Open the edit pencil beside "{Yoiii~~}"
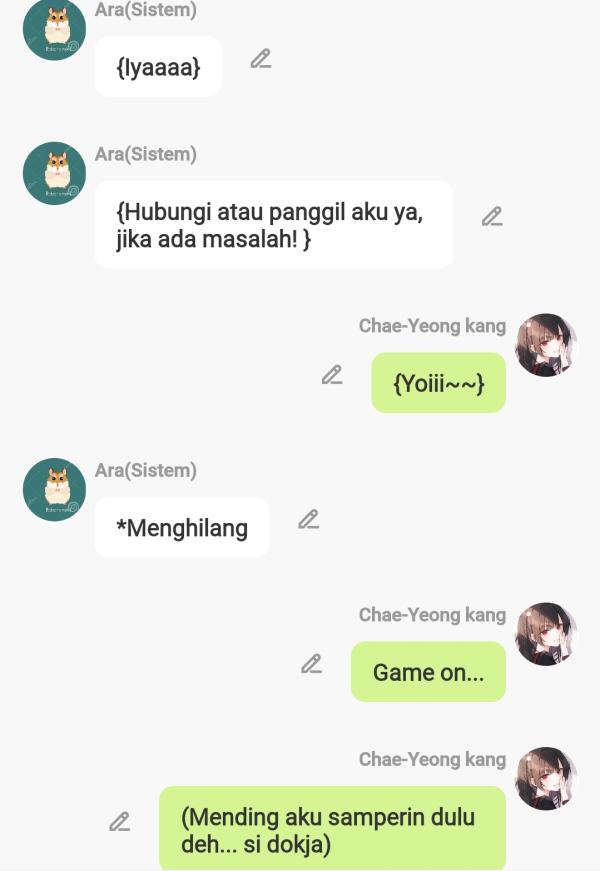600x871 pixels. (x=332, y=376)
